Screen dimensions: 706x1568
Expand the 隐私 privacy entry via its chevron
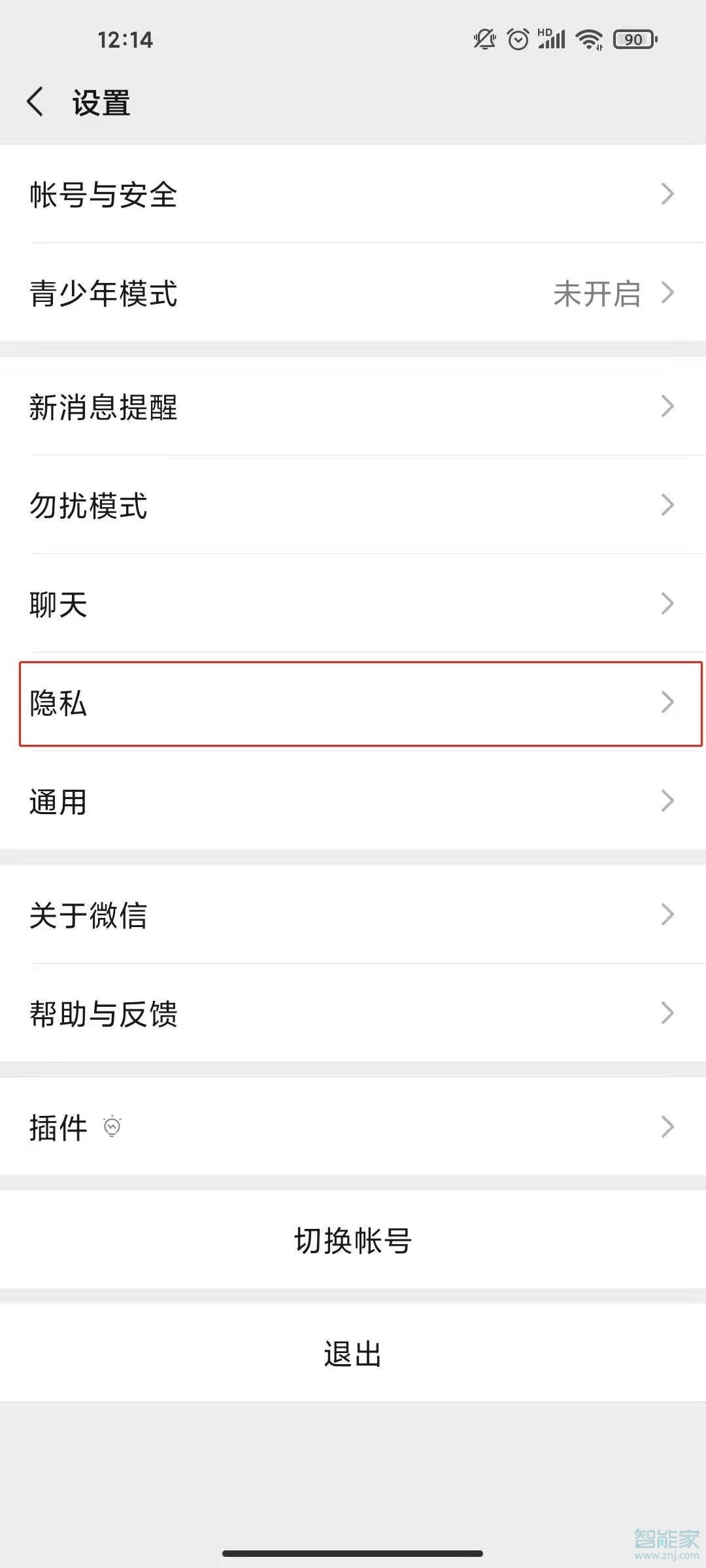click(667, 702)
